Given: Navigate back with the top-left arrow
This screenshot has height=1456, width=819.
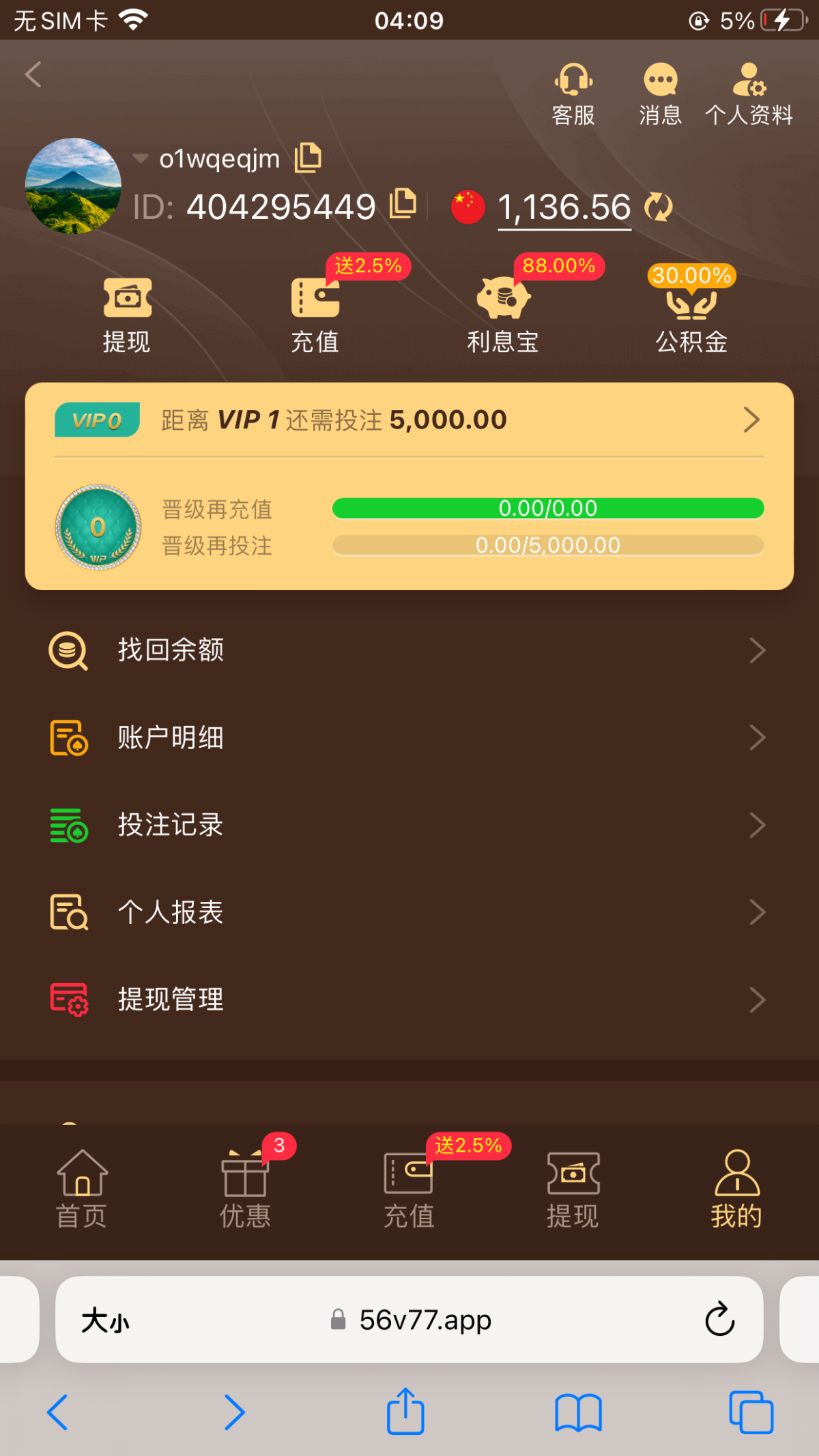Looking at the screenshot, I should click(33, 74).
